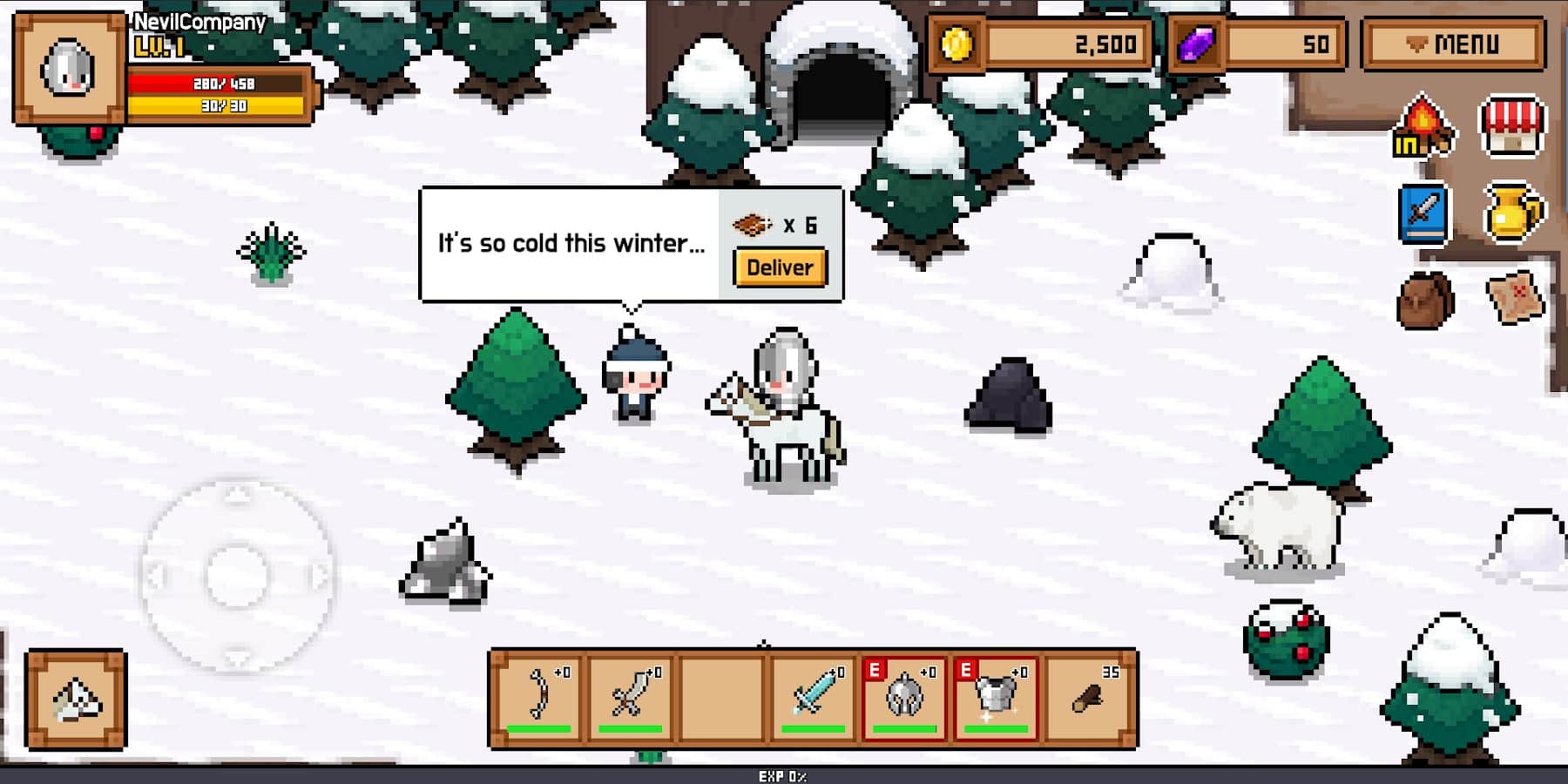Open the golden pot icon
The image size is (1568, 784).
pos(1513,213)
